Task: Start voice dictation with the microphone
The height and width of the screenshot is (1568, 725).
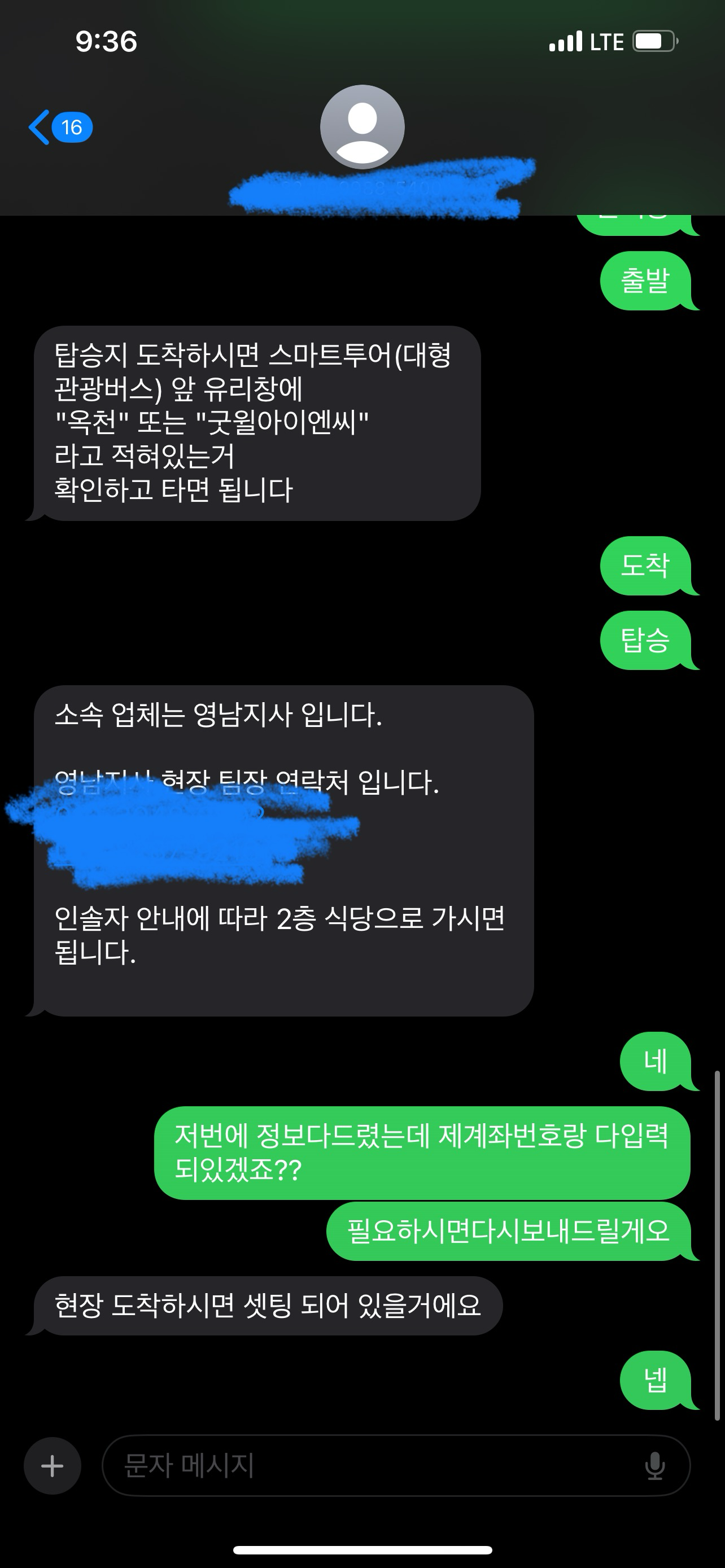Action: pyautogui.click(x=655, y=1465)
